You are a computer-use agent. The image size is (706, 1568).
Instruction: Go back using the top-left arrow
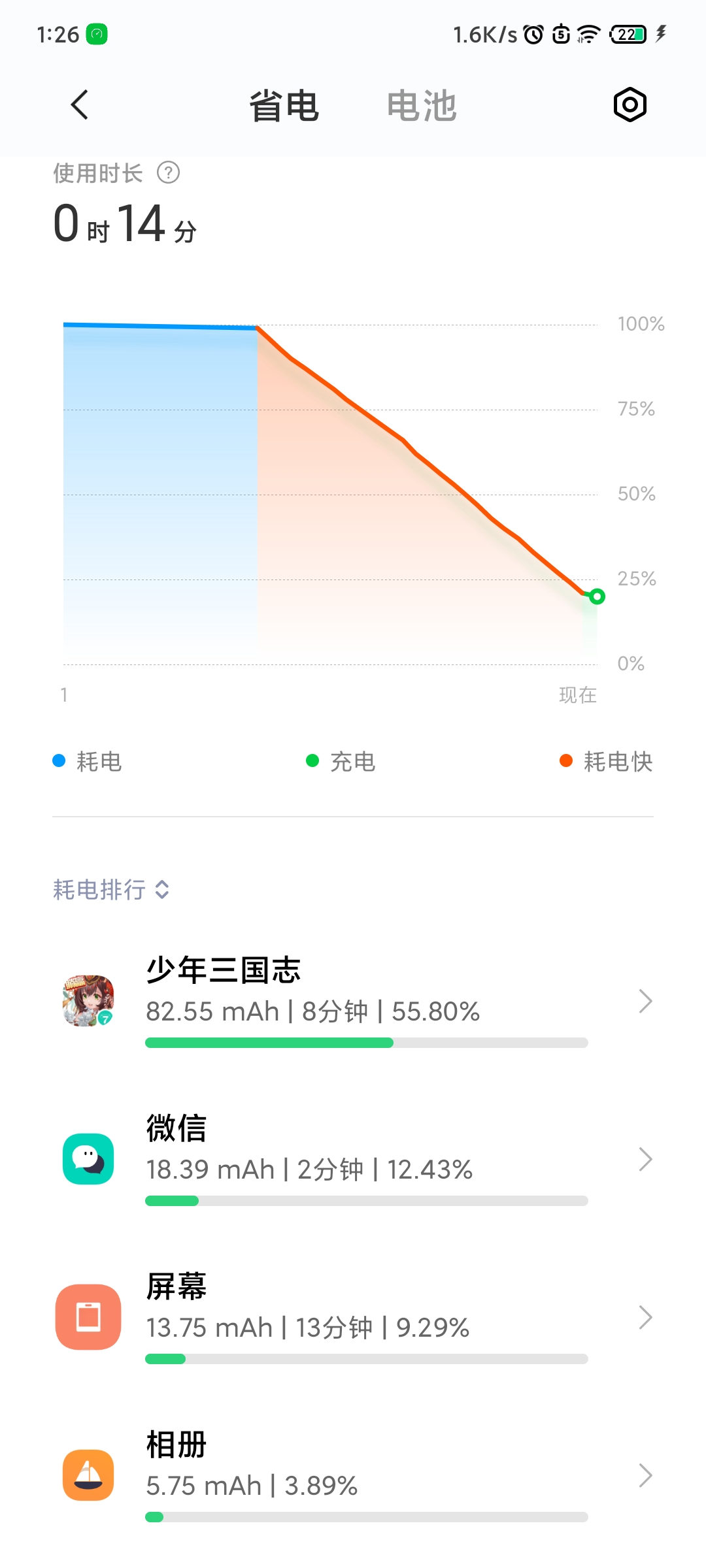(x=79, y=105)
